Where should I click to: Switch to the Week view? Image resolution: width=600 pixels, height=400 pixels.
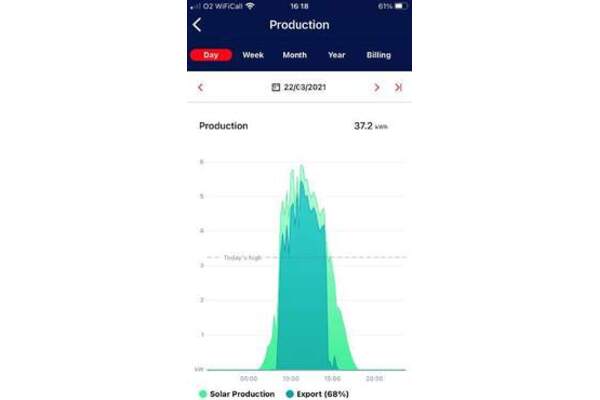tap(253, 55)
